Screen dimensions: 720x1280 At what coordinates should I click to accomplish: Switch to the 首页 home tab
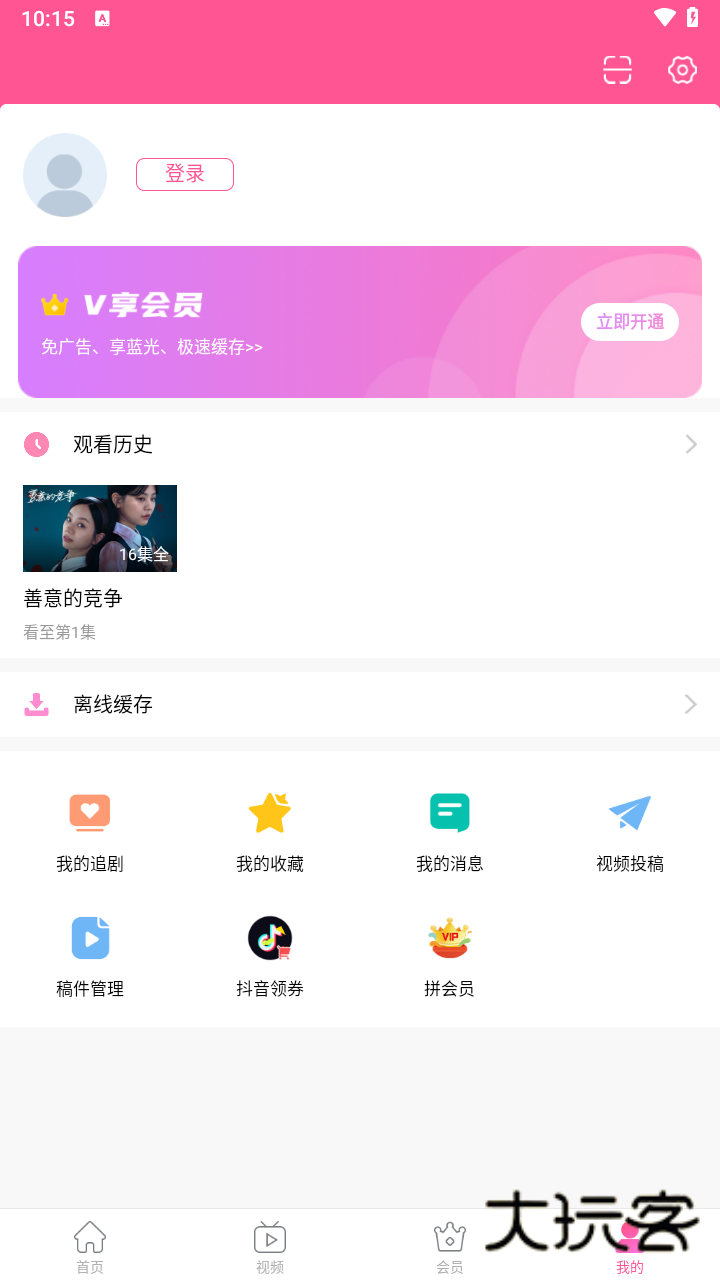[x=90, y=1245]
